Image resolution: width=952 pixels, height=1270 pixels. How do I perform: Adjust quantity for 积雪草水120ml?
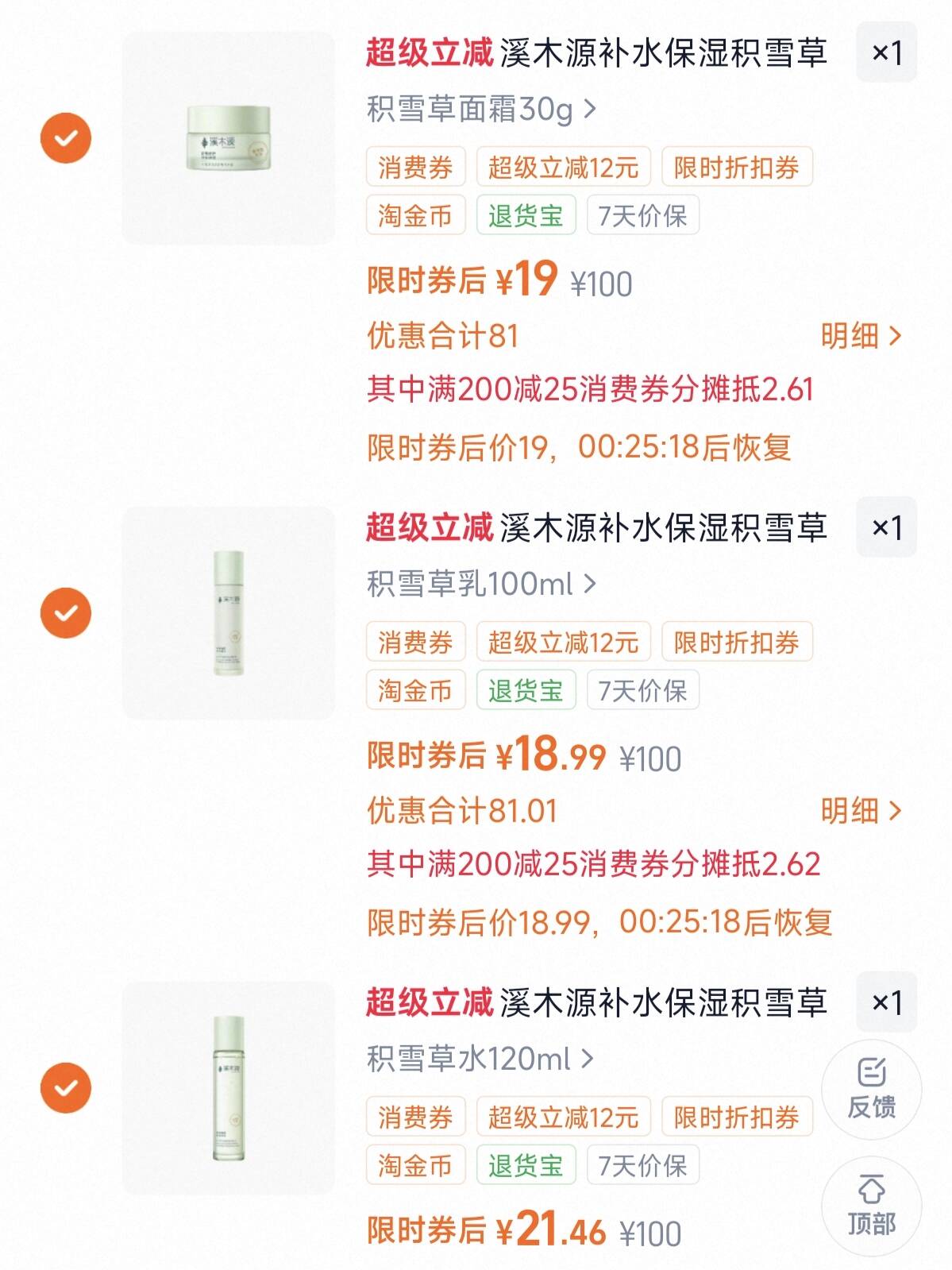coord(886,1002)
